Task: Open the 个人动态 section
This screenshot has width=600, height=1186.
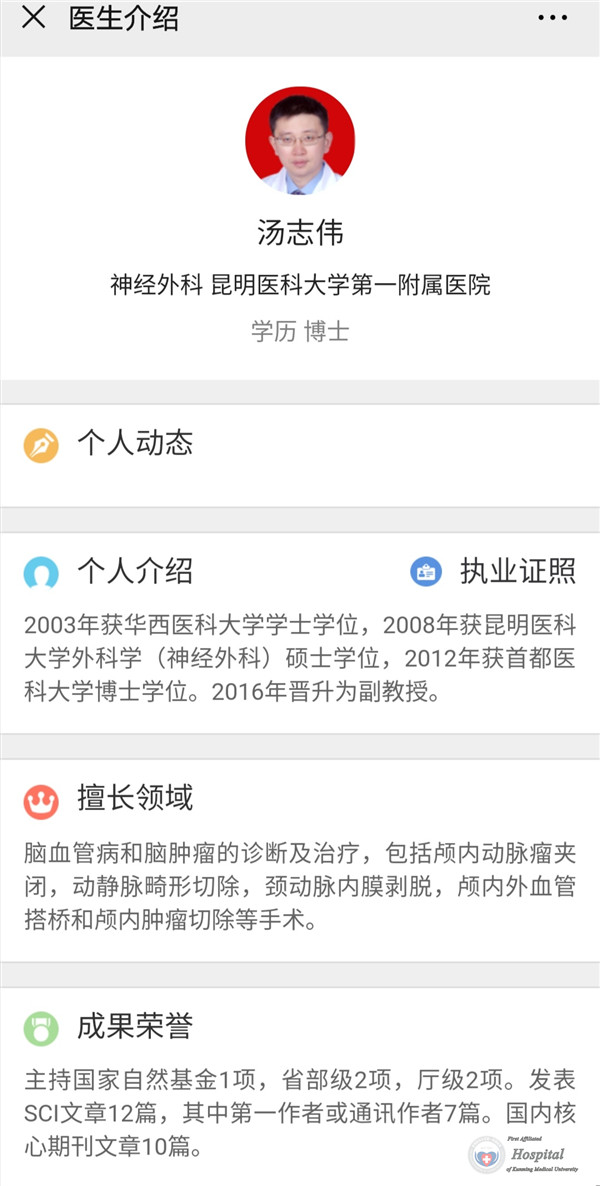Action: (134, 444)
